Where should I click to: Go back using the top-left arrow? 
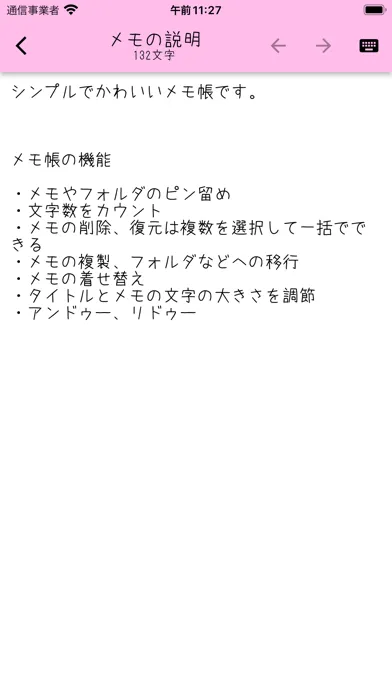point(21,46)
